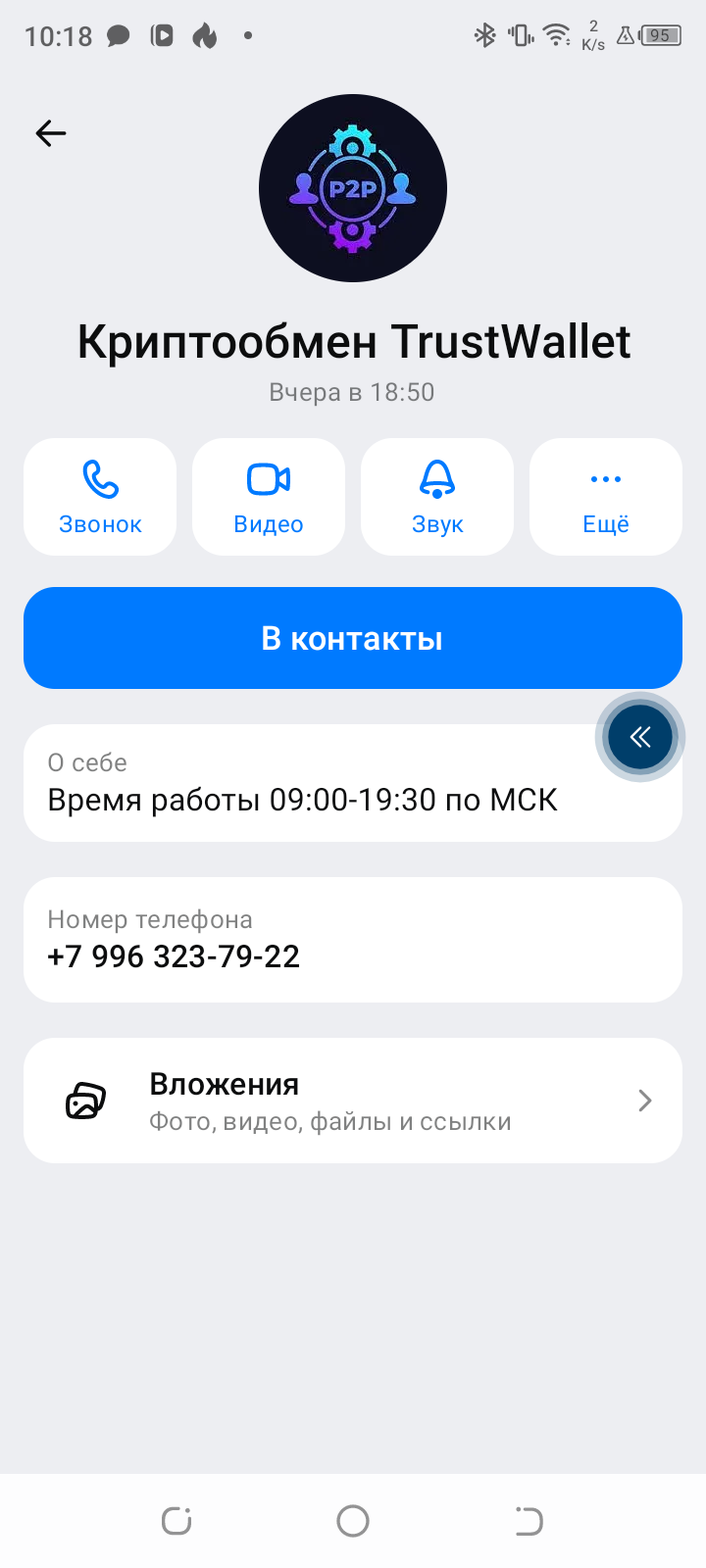The height and width of the screenshot is (1568, 706).
Task: Tap the phone number +7 996 323-79-22
Action: coord(174,955)
